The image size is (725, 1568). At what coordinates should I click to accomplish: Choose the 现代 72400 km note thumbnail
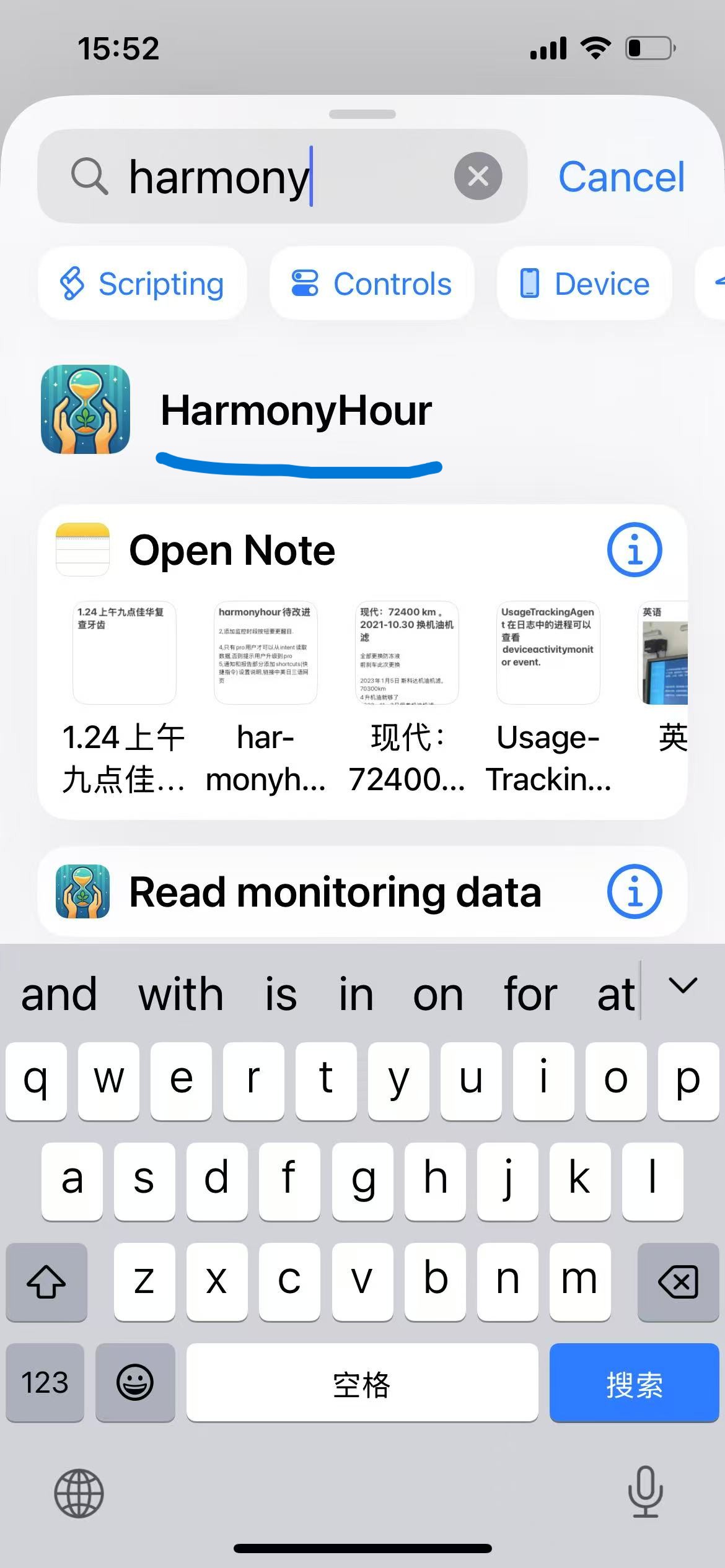point(406,653)
